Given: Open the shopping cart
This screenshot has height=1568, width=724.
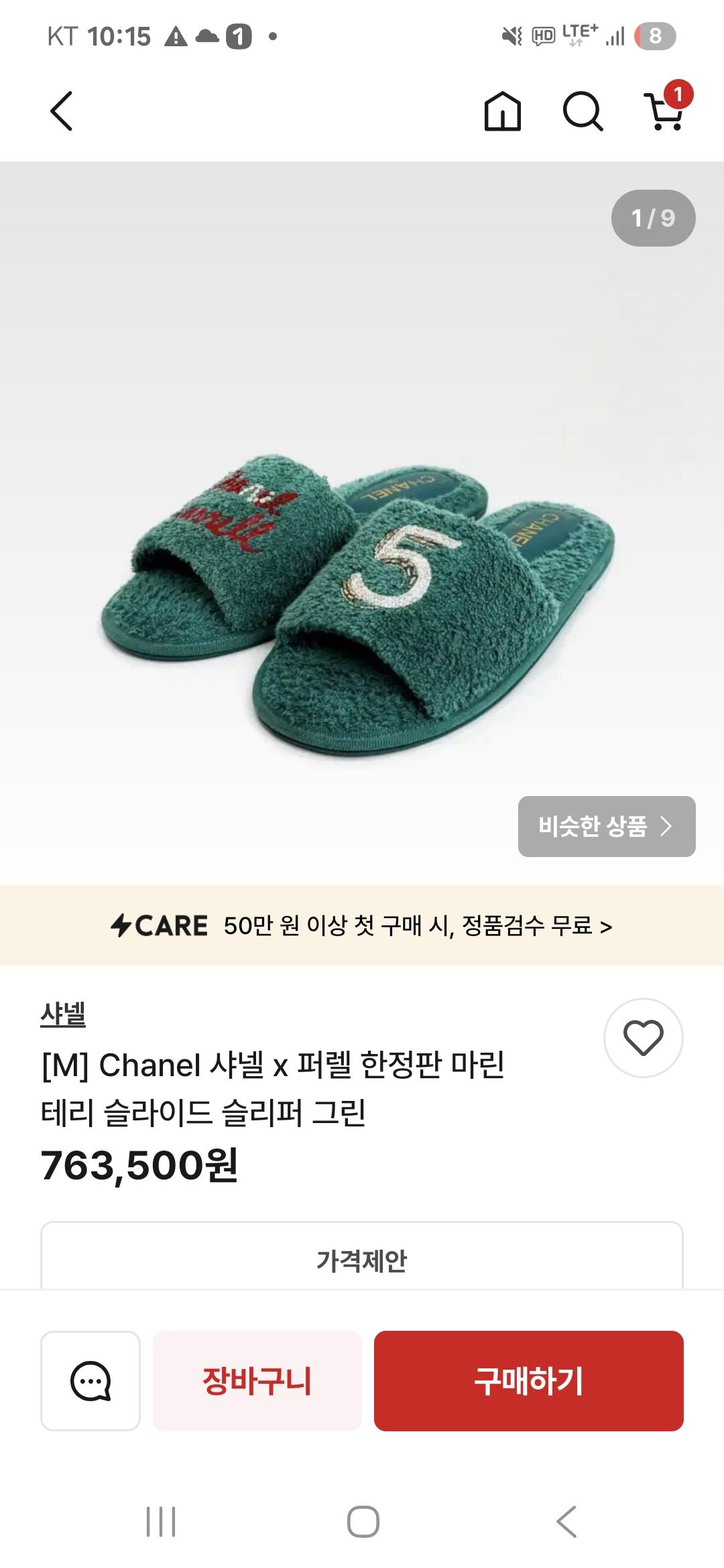Looking at the screenshot, I should [665, 111].
